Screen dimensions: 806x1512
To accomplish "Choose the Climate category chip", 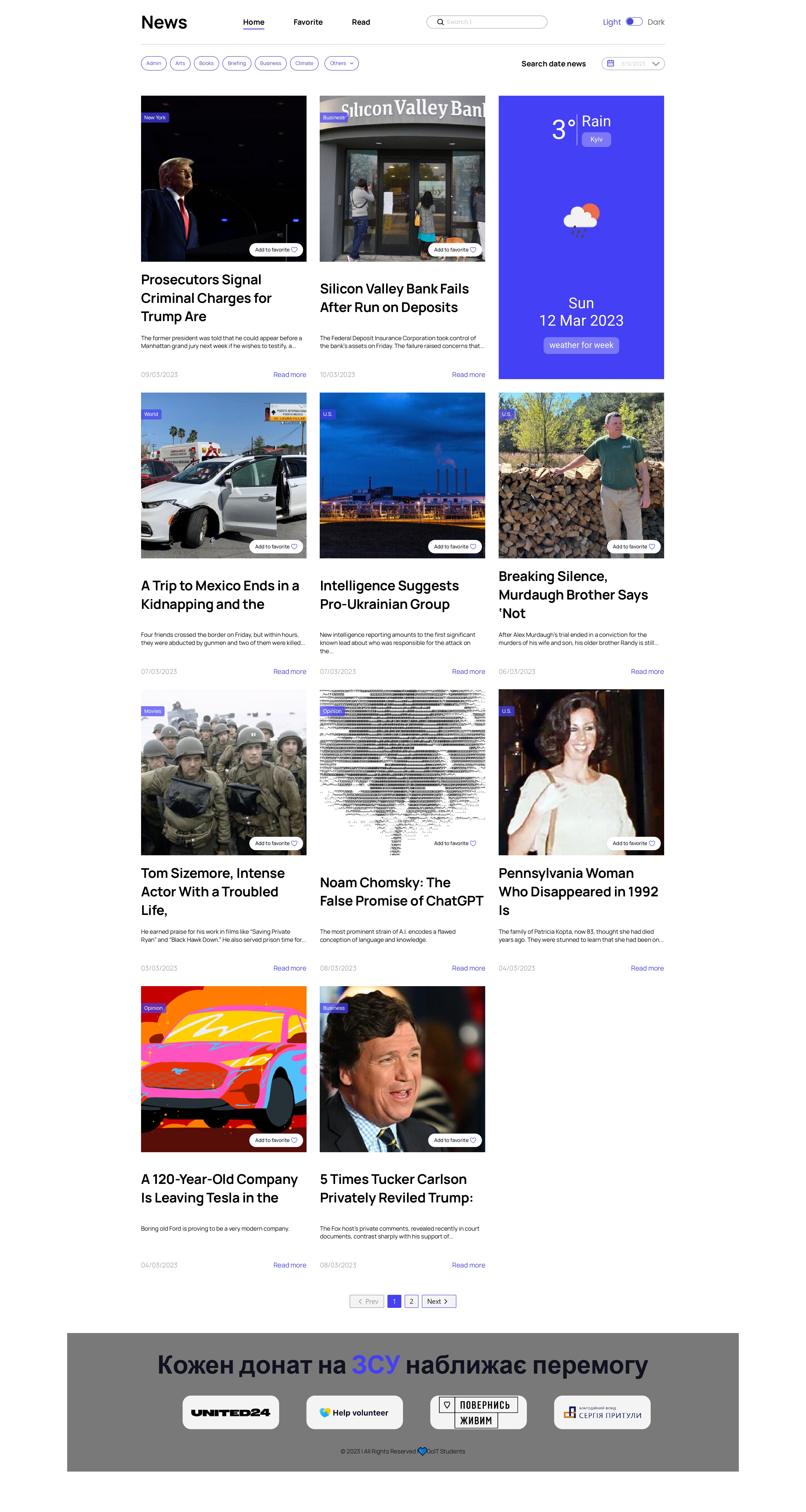I will [304, 63].
